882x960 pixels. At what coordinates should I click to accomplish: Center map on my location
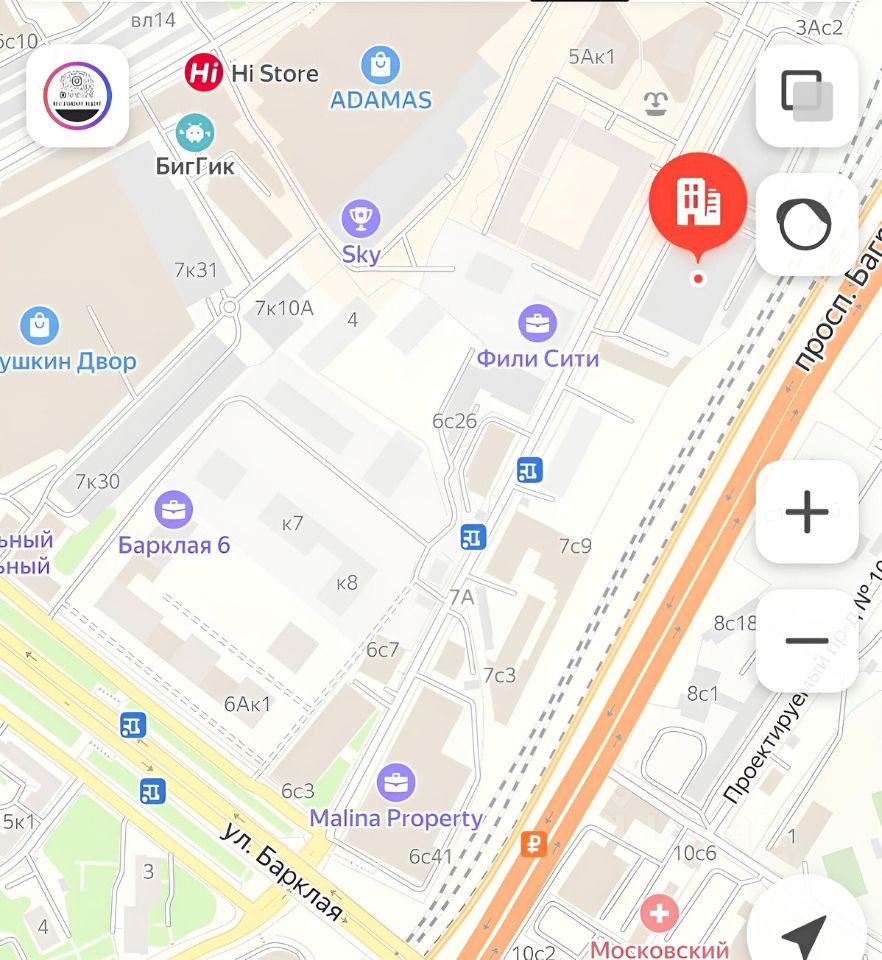(x=806, y=932)
